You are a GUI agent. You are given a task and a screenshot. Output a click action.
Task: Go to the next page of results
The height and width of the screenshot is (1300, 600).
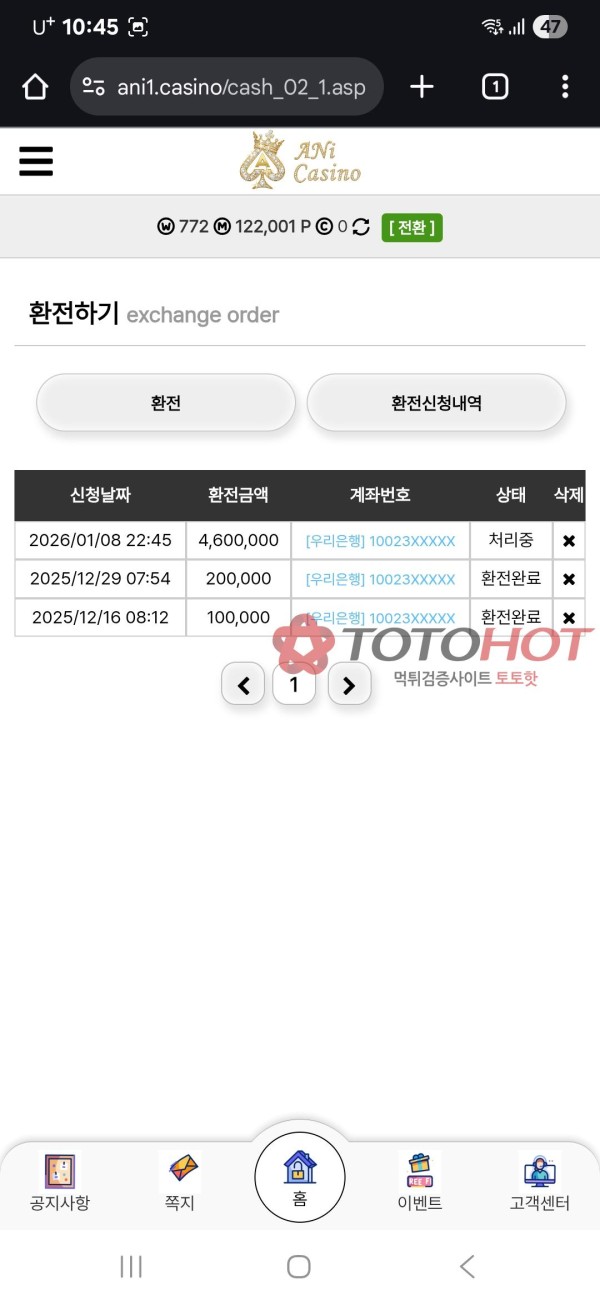tap(349, 685)
